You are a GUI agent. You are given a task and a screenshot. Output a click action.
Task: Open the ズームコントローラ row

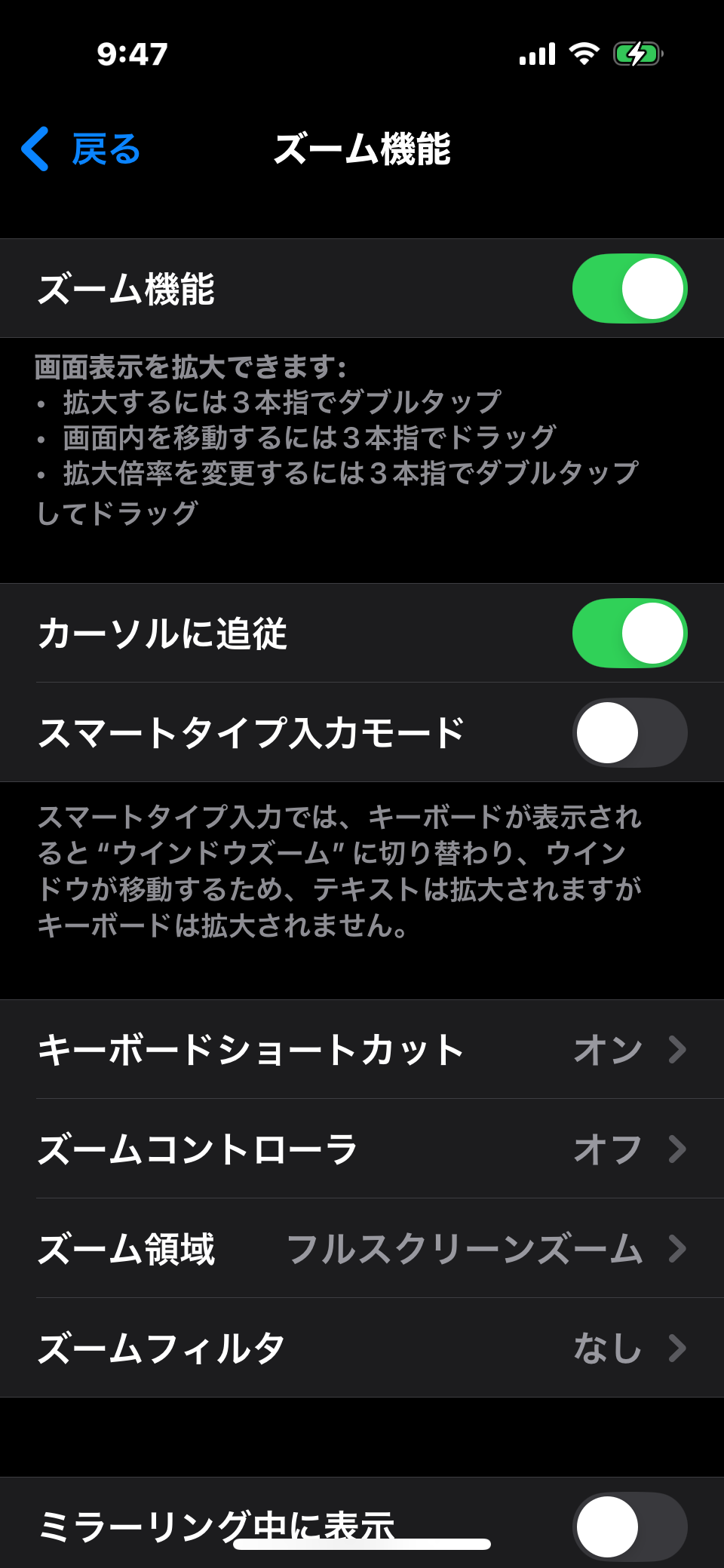[x=362, y=1149]
